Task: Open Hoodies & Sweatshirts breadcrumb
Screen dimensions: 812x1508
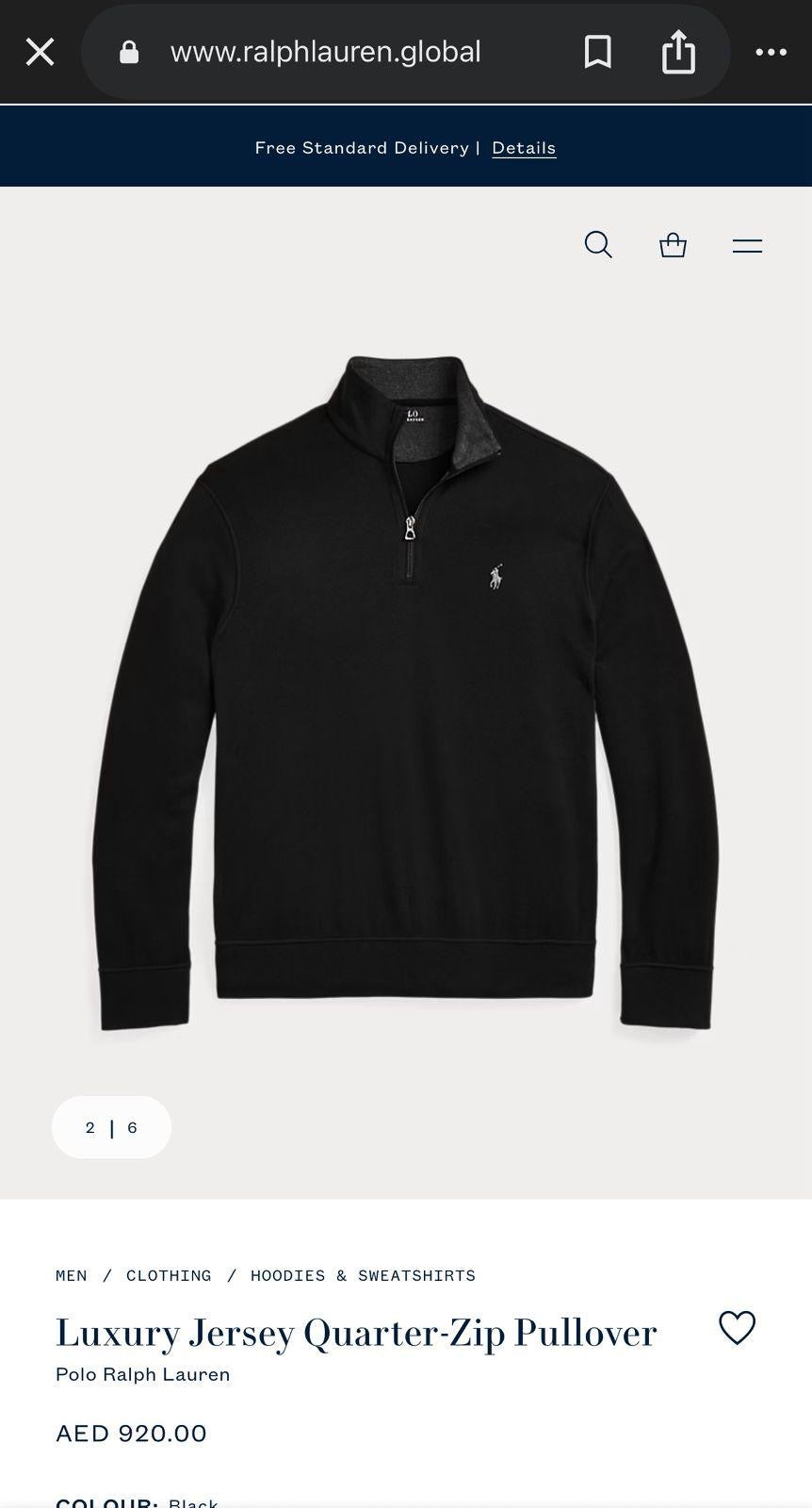Action: [x=363, y=1275]
